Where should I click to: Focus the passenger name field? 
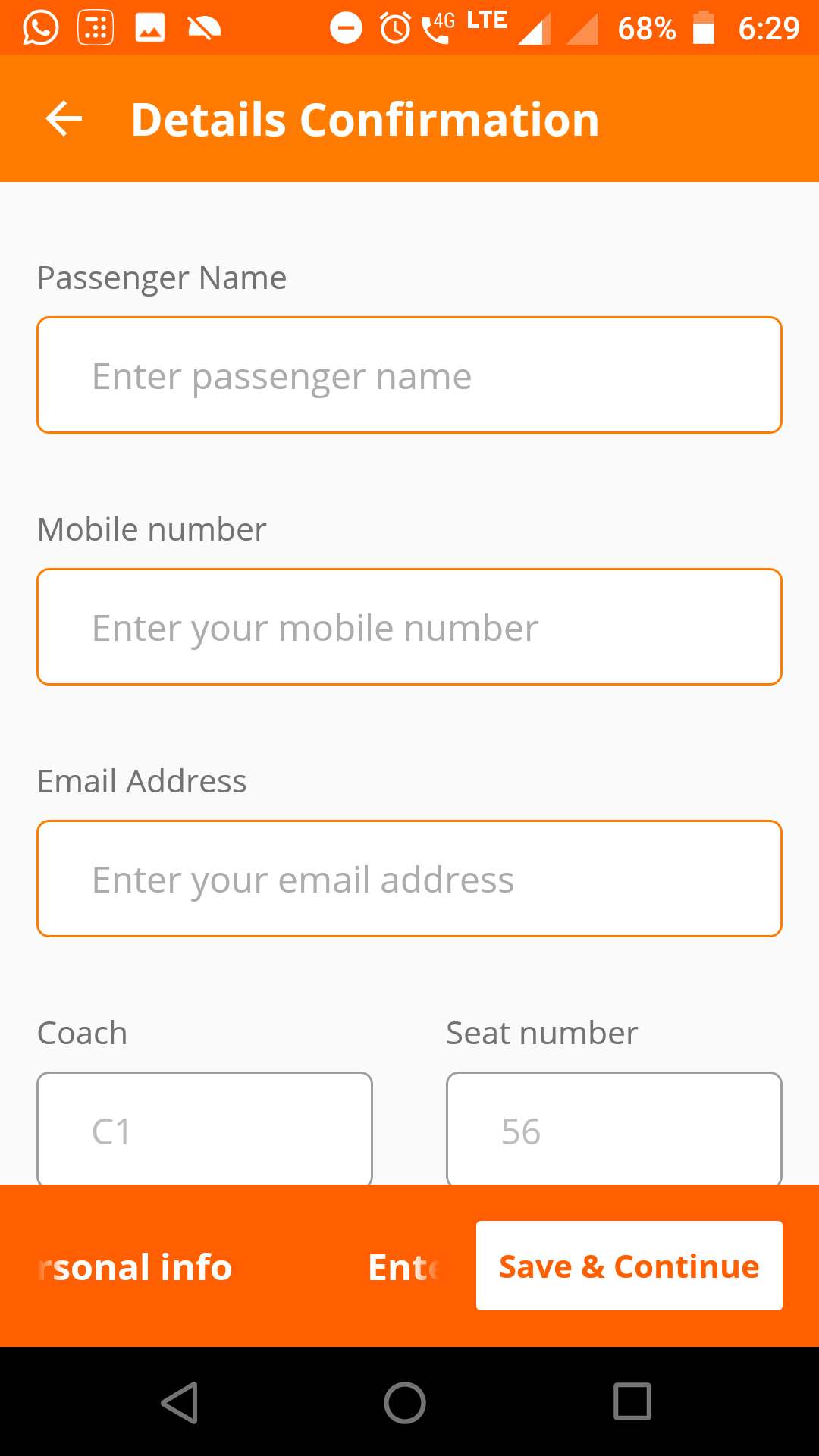[409, 375]
